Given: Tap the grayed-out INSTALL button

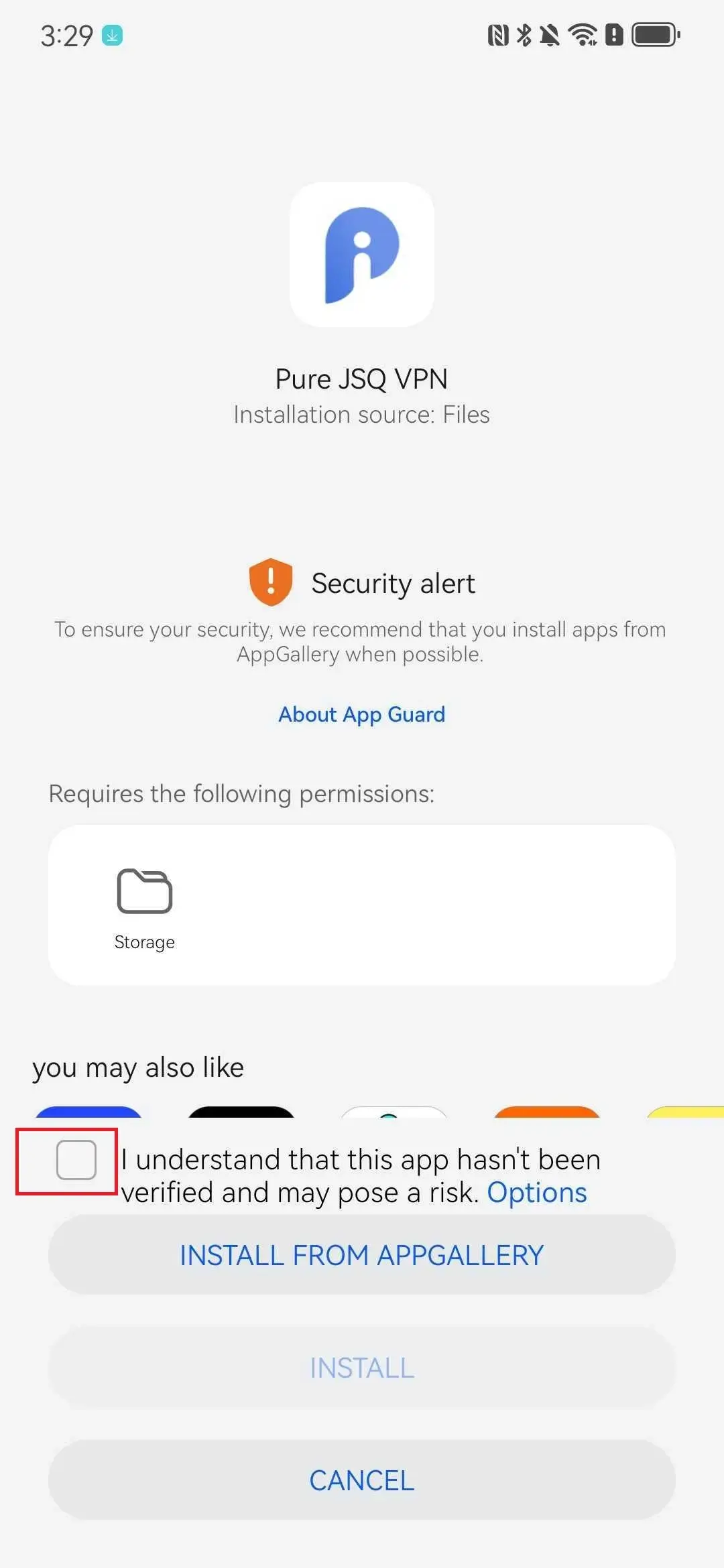Looking at the screenshot, I should [361, 1368].
